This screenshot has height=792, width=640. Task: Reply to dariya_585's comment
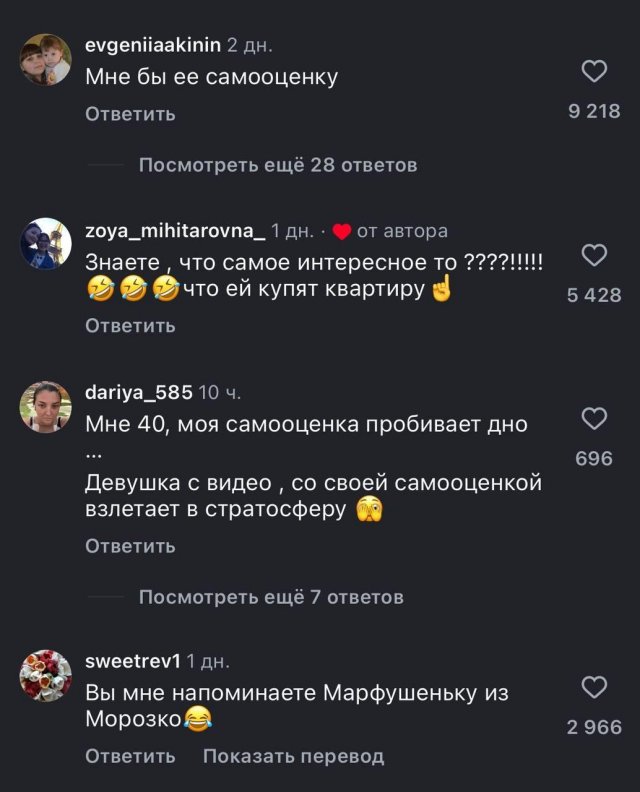coord(130,546)
